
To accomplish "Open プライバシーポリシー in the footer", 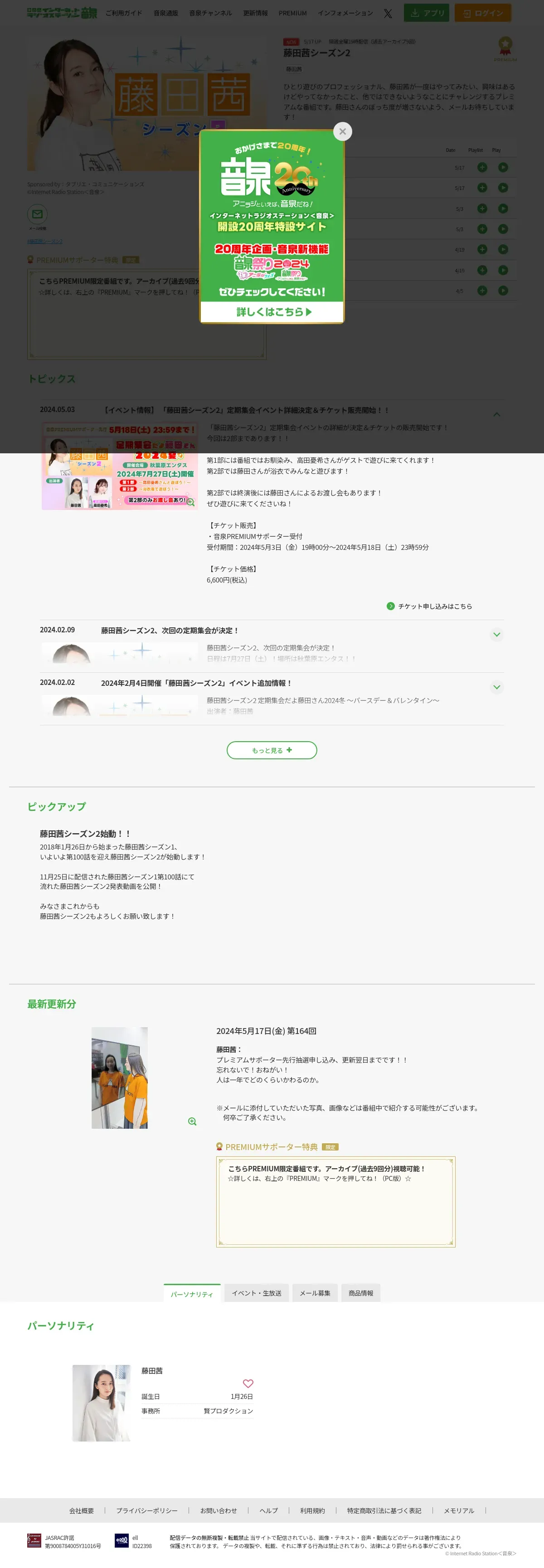I will 146,1510.
